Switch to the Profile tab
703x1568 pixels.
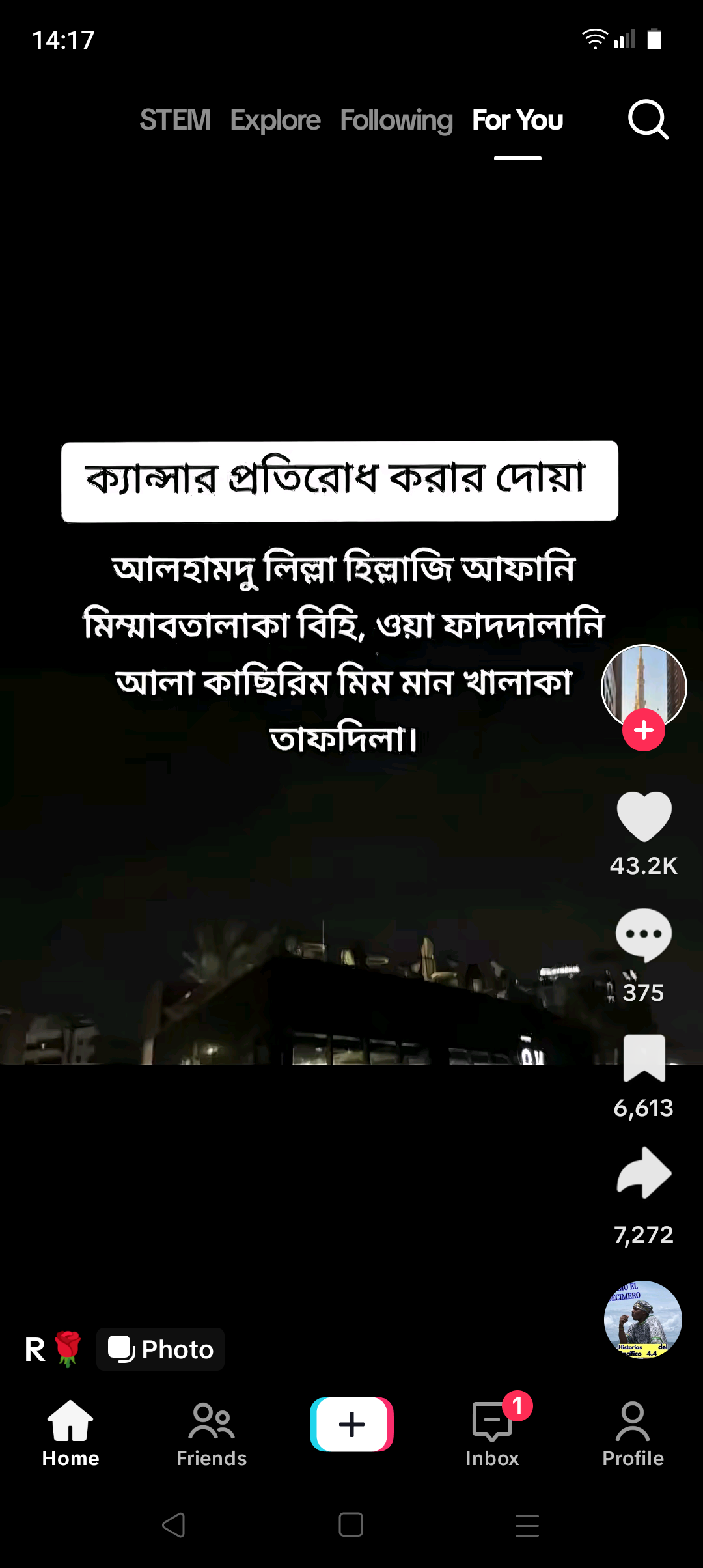633,1434
